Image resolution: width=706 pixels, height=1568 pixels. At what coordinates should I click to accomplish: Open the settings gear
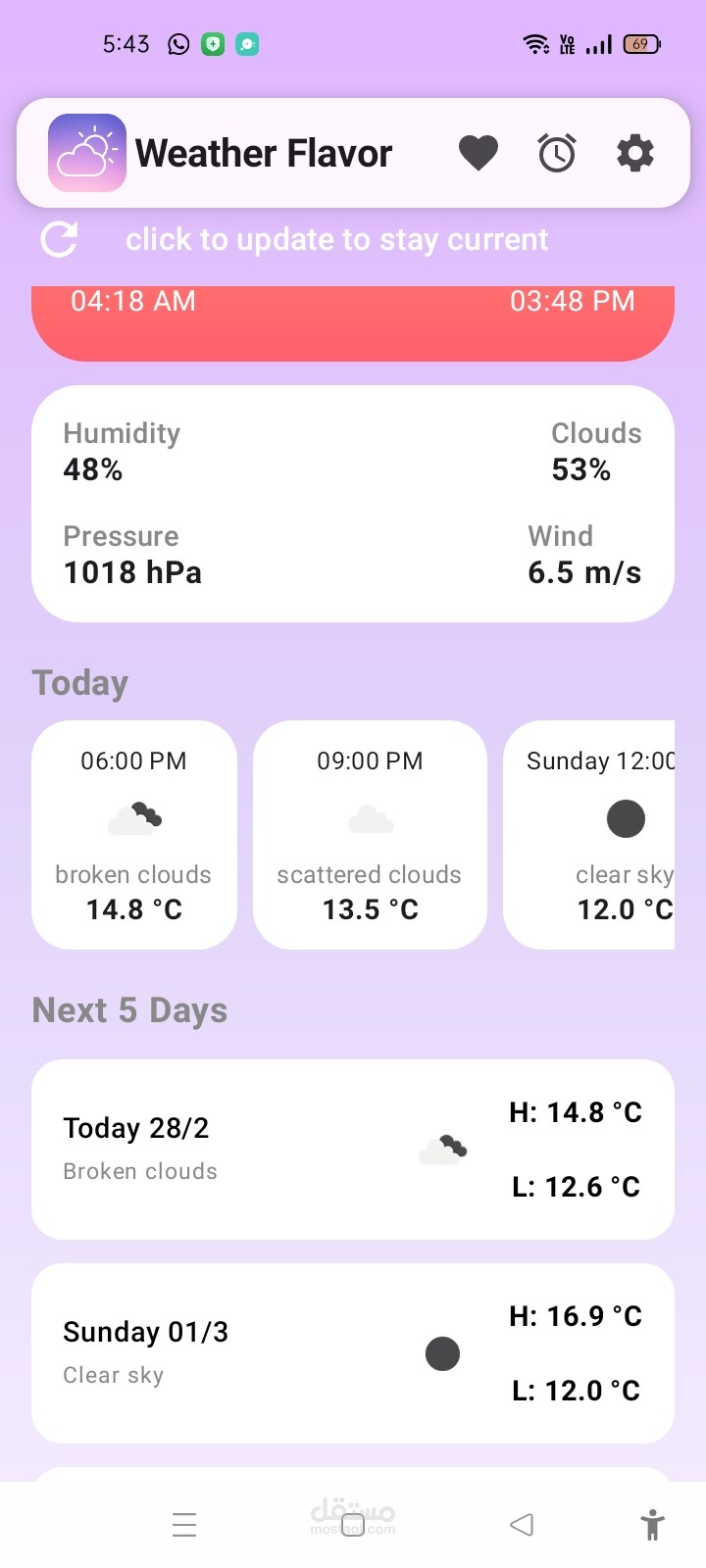coord(634,154)
